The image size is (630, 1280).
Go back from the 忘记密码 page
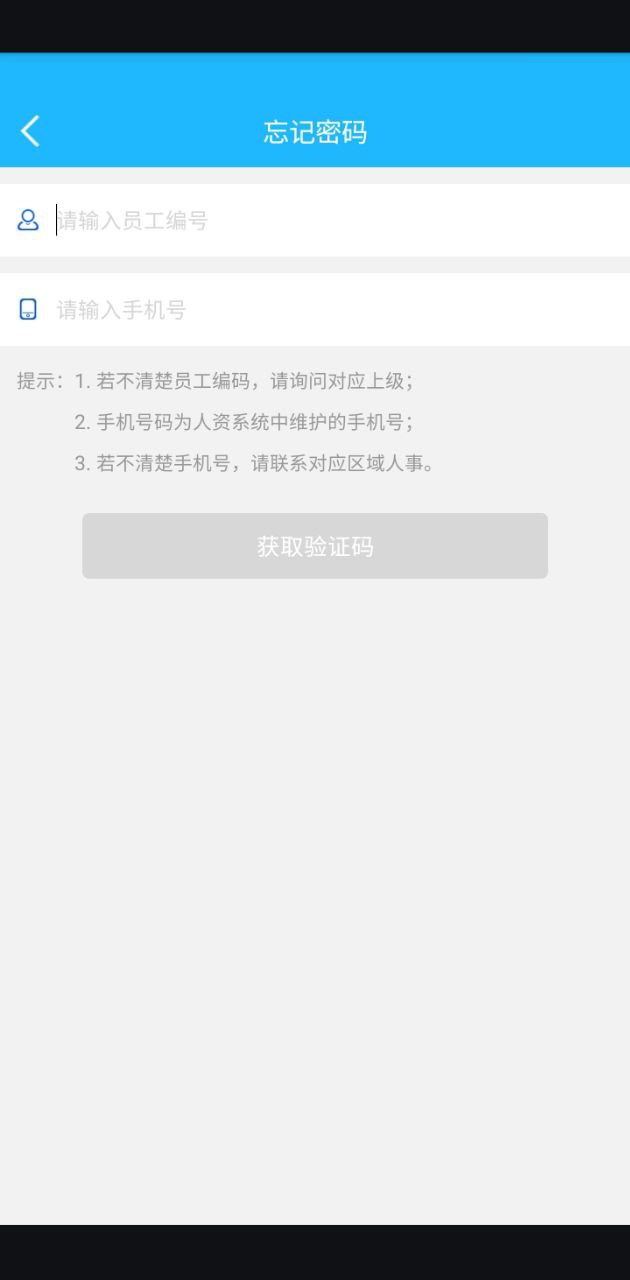click(30, 131)
